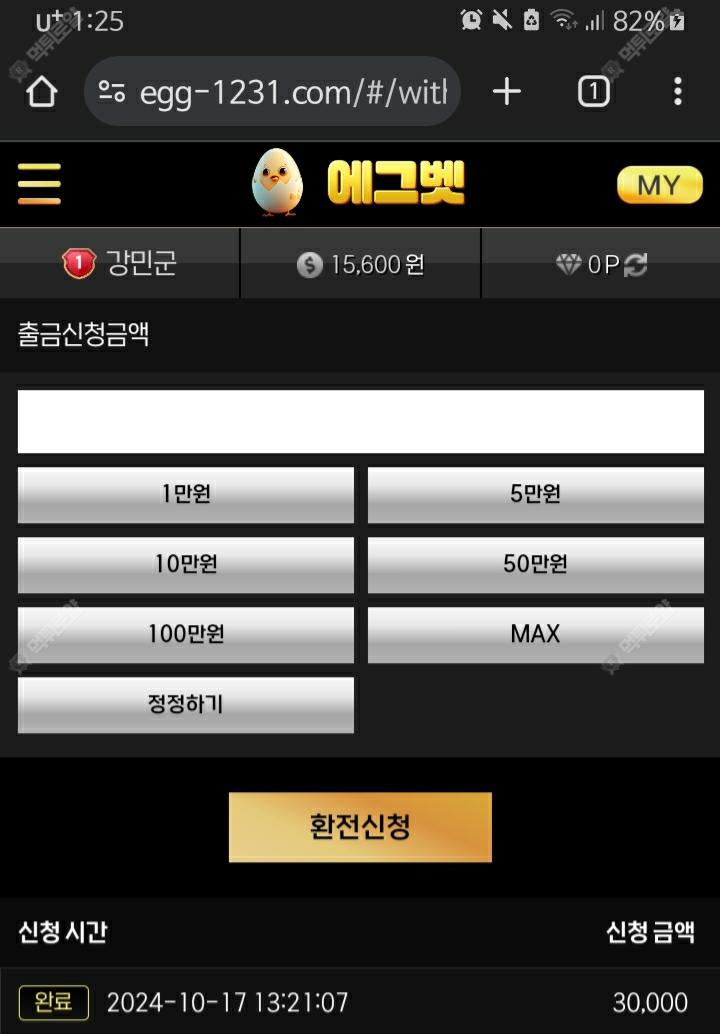
Task: Select the 5만원 amount button
Action: [x=535, y=495]
